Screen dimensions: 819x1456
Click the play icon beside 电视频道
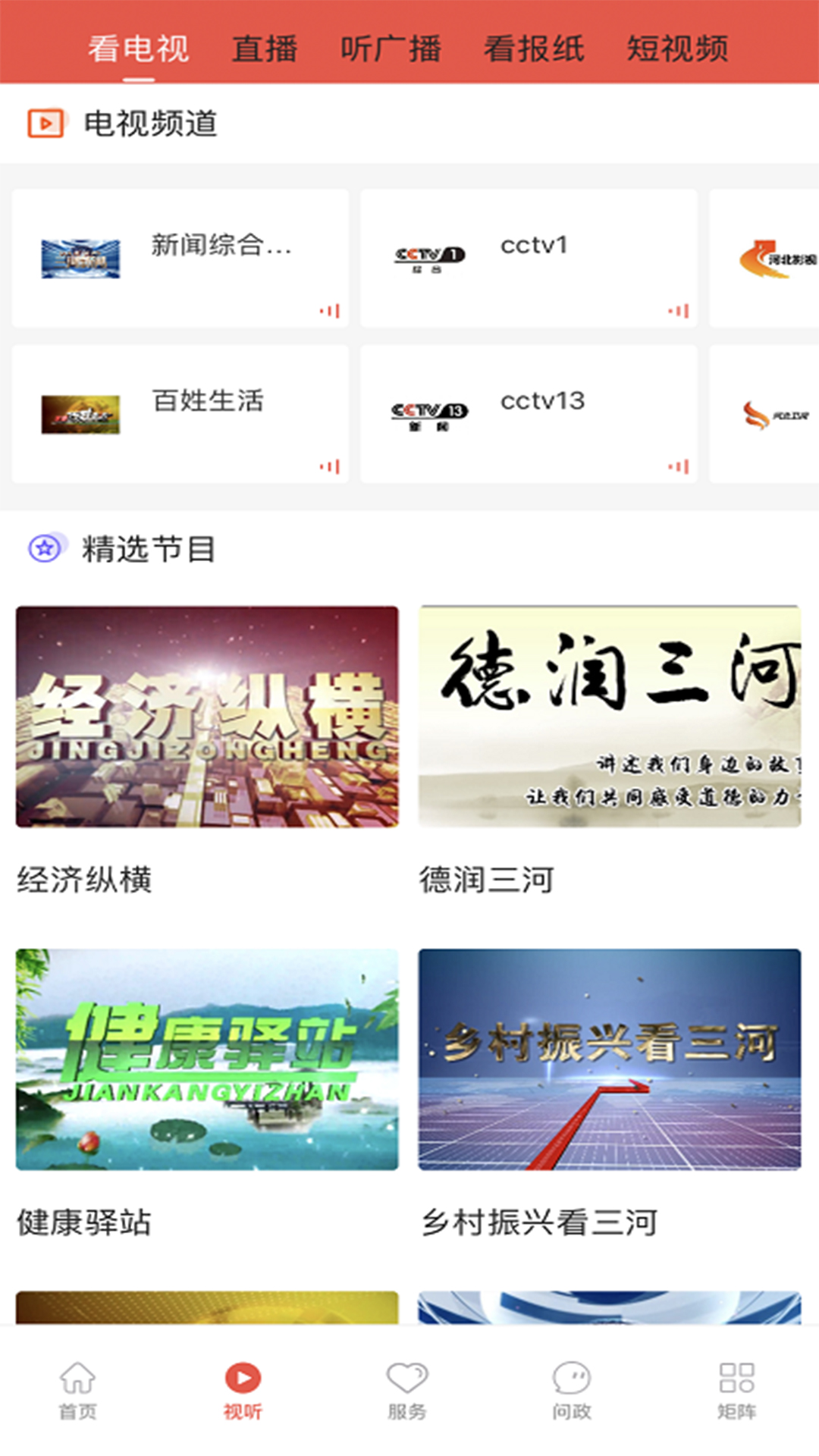coord(43,121)
